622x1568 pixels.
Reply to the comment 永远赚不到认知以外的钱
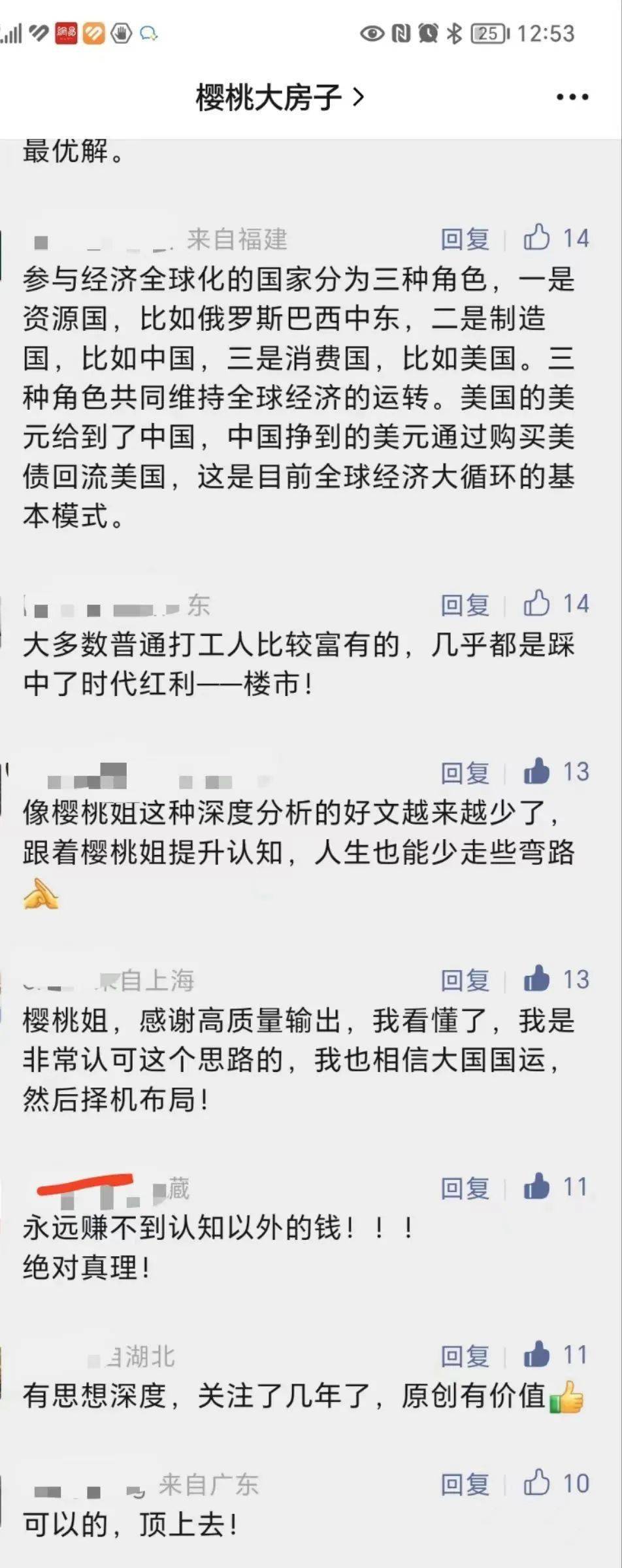tap(465, 1188)
